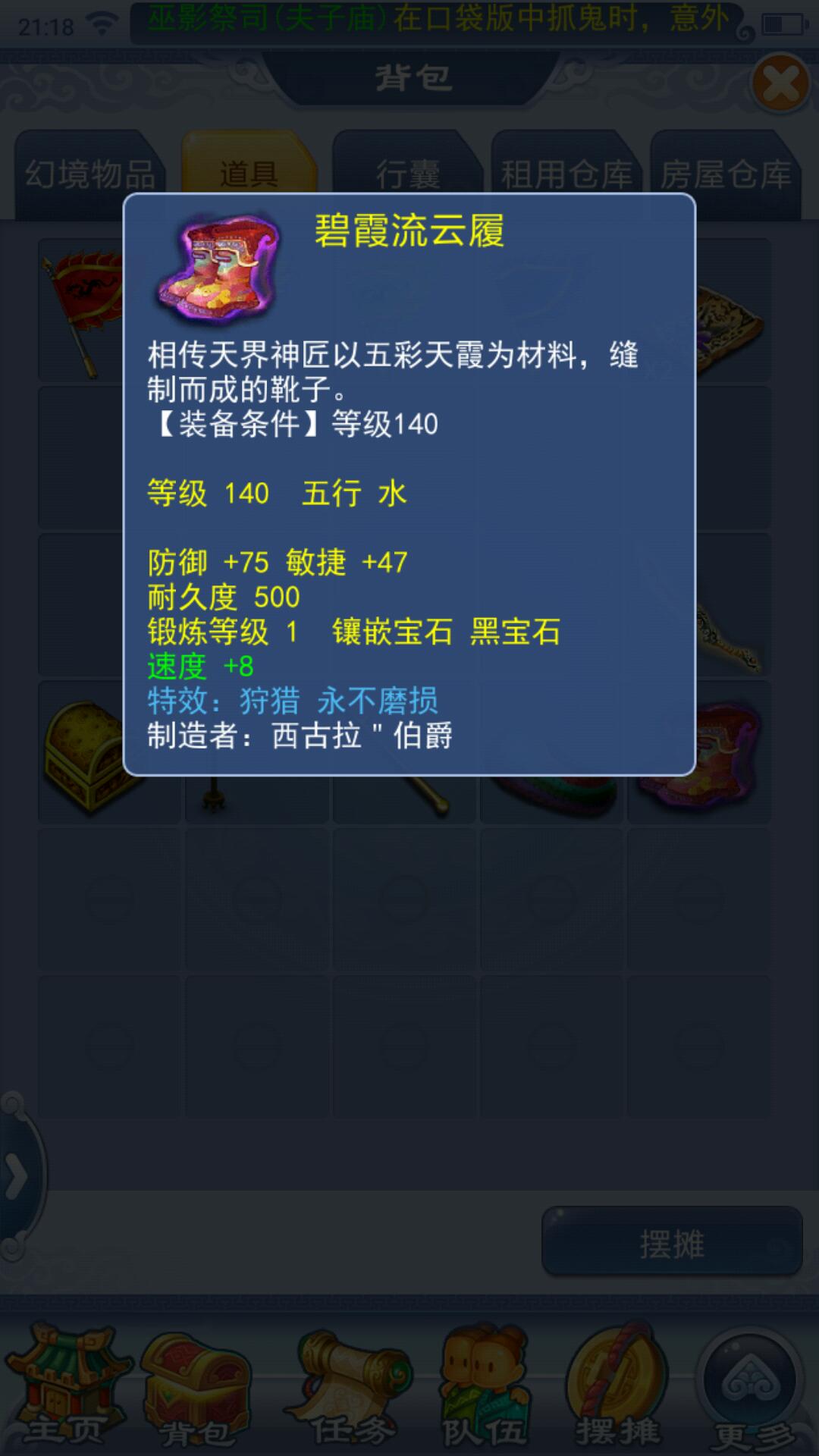
Task: Select the 道具 tab
Action: tap(249, 174)
